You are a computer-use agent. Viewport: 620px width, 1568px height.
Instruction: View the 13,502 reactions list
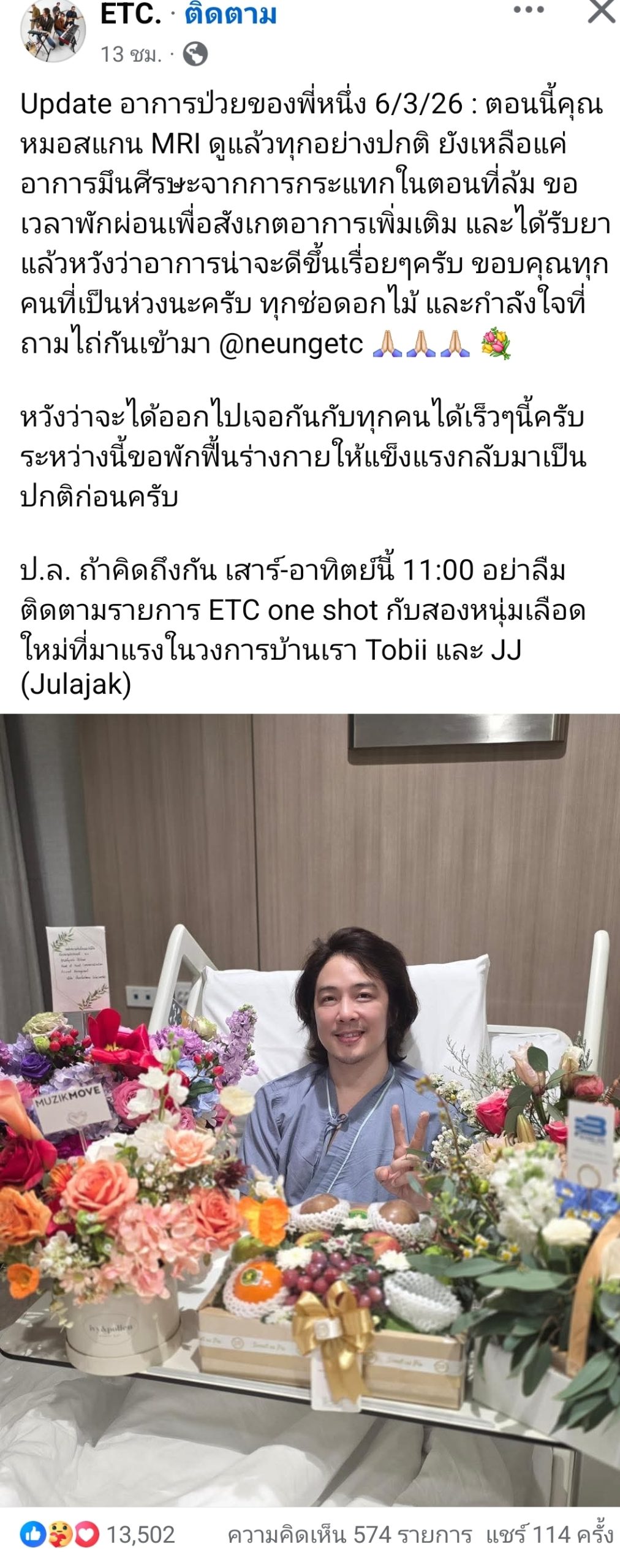pos(98,1534)
